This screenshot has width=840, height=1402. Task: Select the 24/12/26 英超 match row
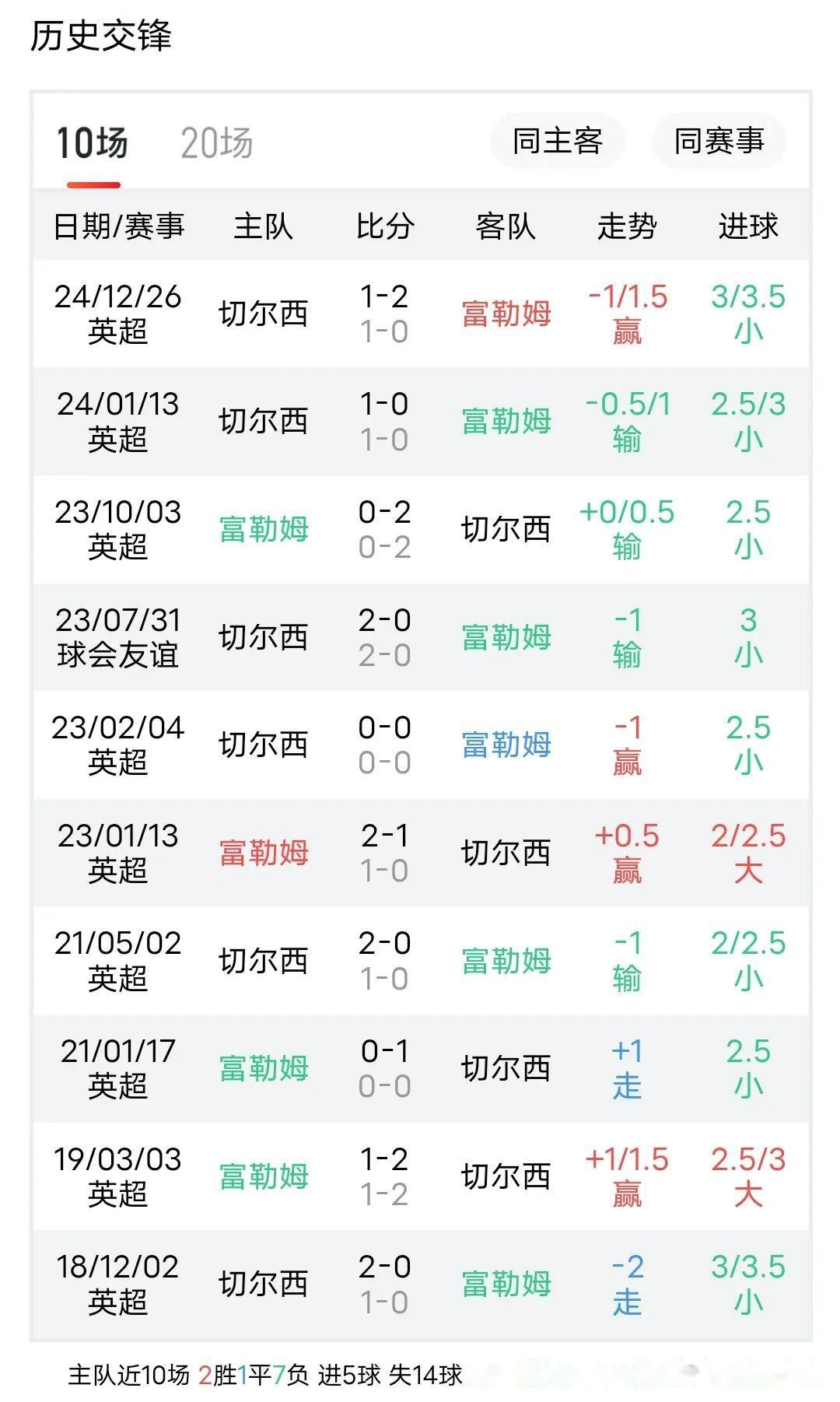pos(420,314)
